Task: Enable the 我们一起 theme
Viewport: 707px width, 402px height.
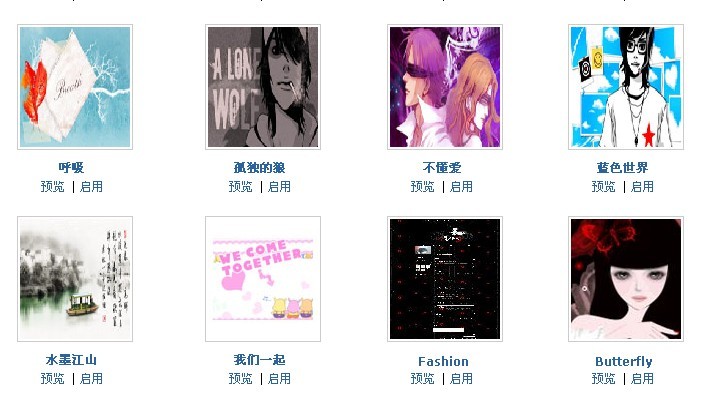Action: pyautogui.click(x=279, y=378)
